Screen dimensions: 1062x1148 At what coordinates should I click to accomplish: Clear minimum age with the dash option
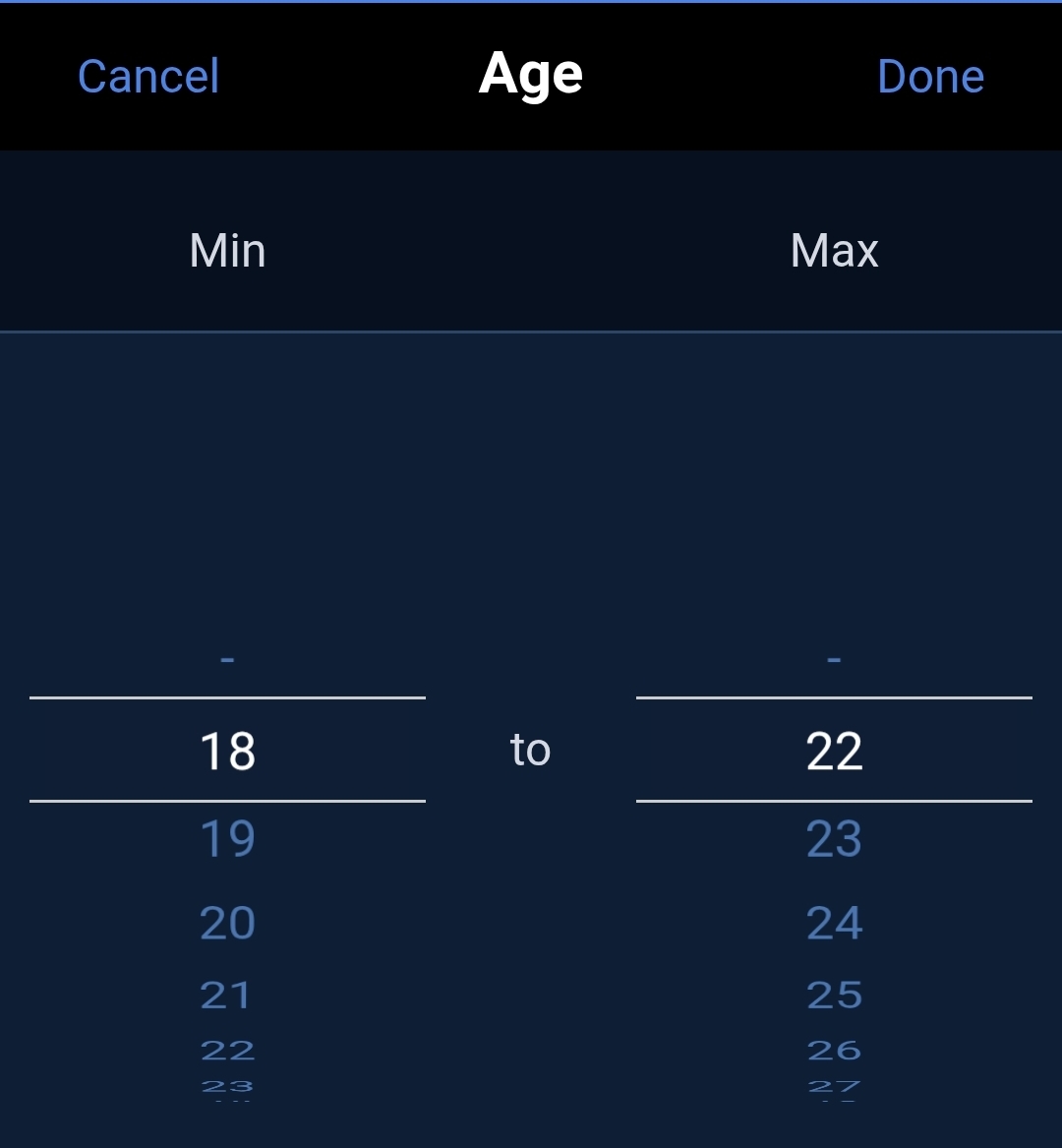point(227,658)
